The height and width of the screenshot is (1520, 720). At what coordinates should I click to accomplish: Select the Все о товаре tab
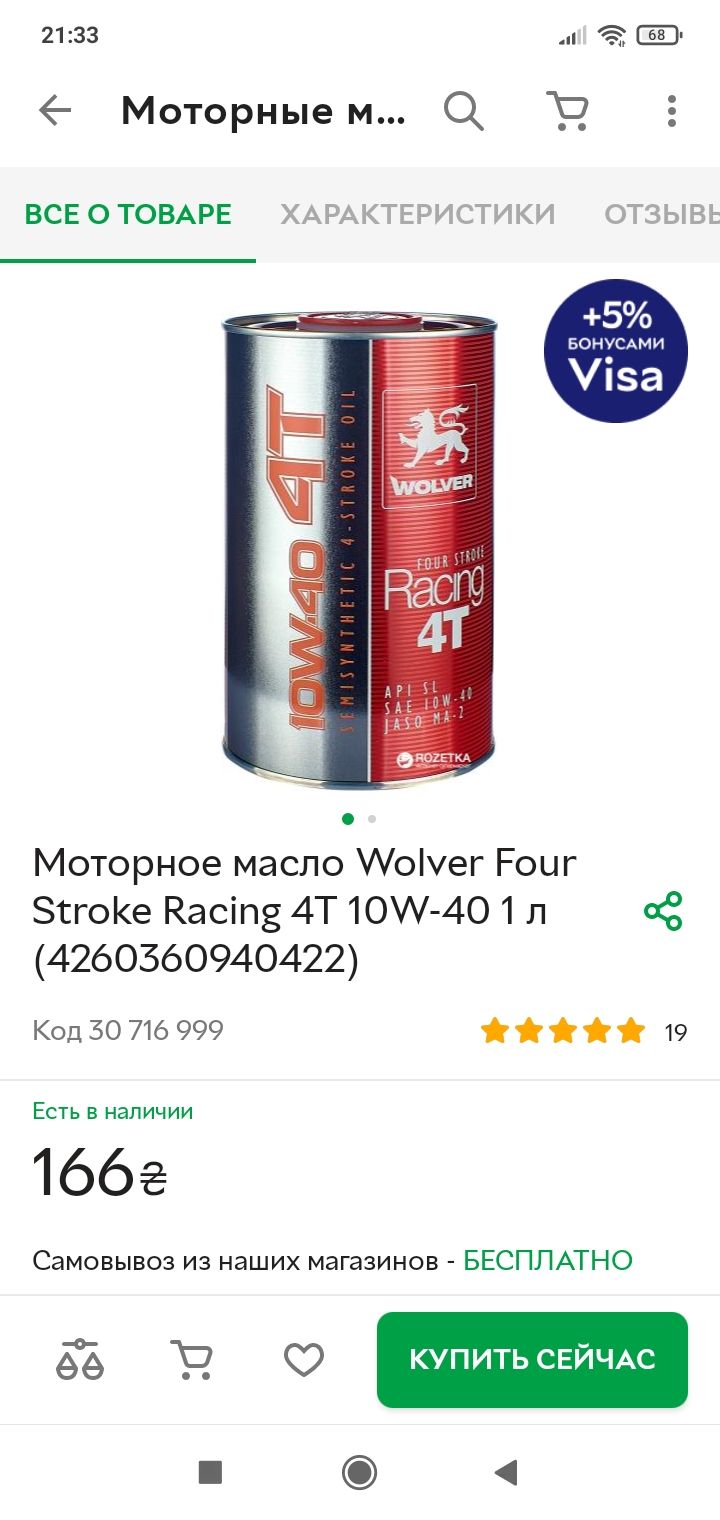[128, 214]
